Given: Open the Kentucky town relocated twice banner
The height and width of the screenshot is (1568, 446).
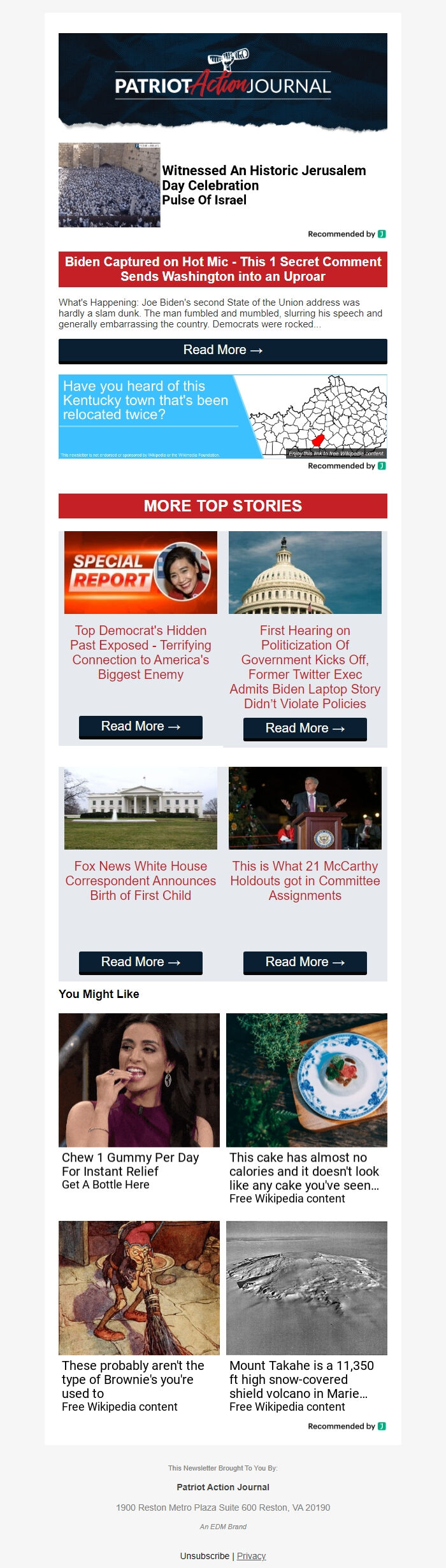Looking at the screenshot, I should coord(222,416).
